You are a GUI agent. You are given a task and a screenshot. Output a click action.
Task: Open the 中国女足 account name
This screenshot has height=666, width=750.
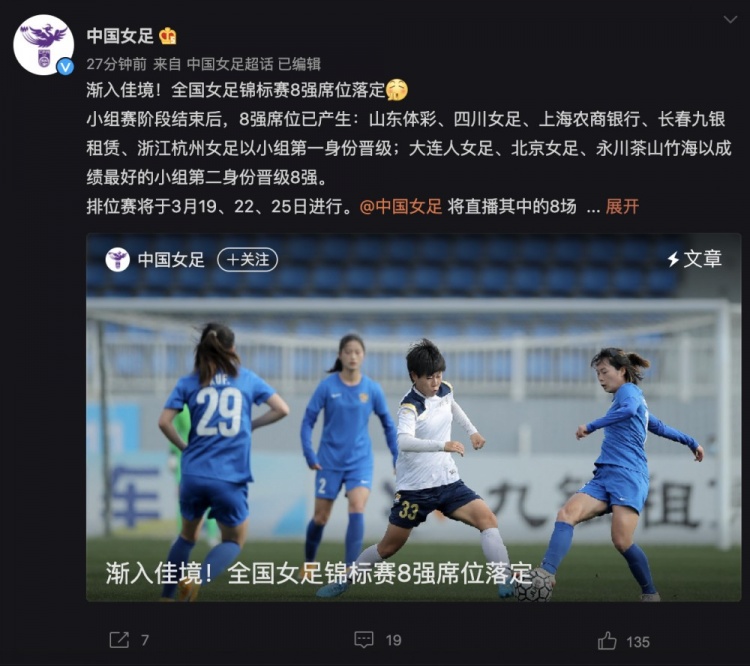[120, 36]
